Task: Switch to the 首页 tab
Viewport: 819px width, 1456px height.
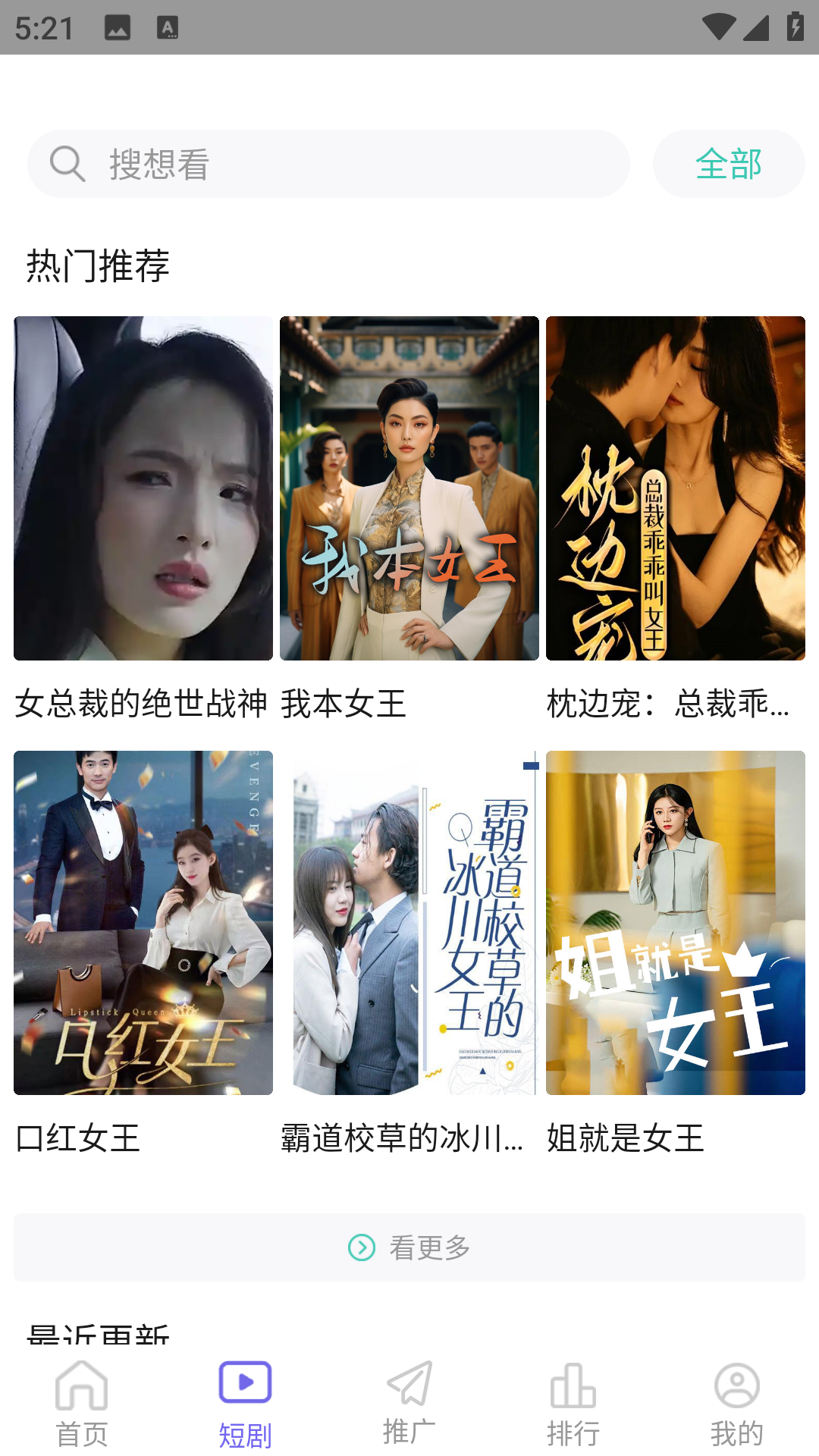Action: [x=82, y=1403]
